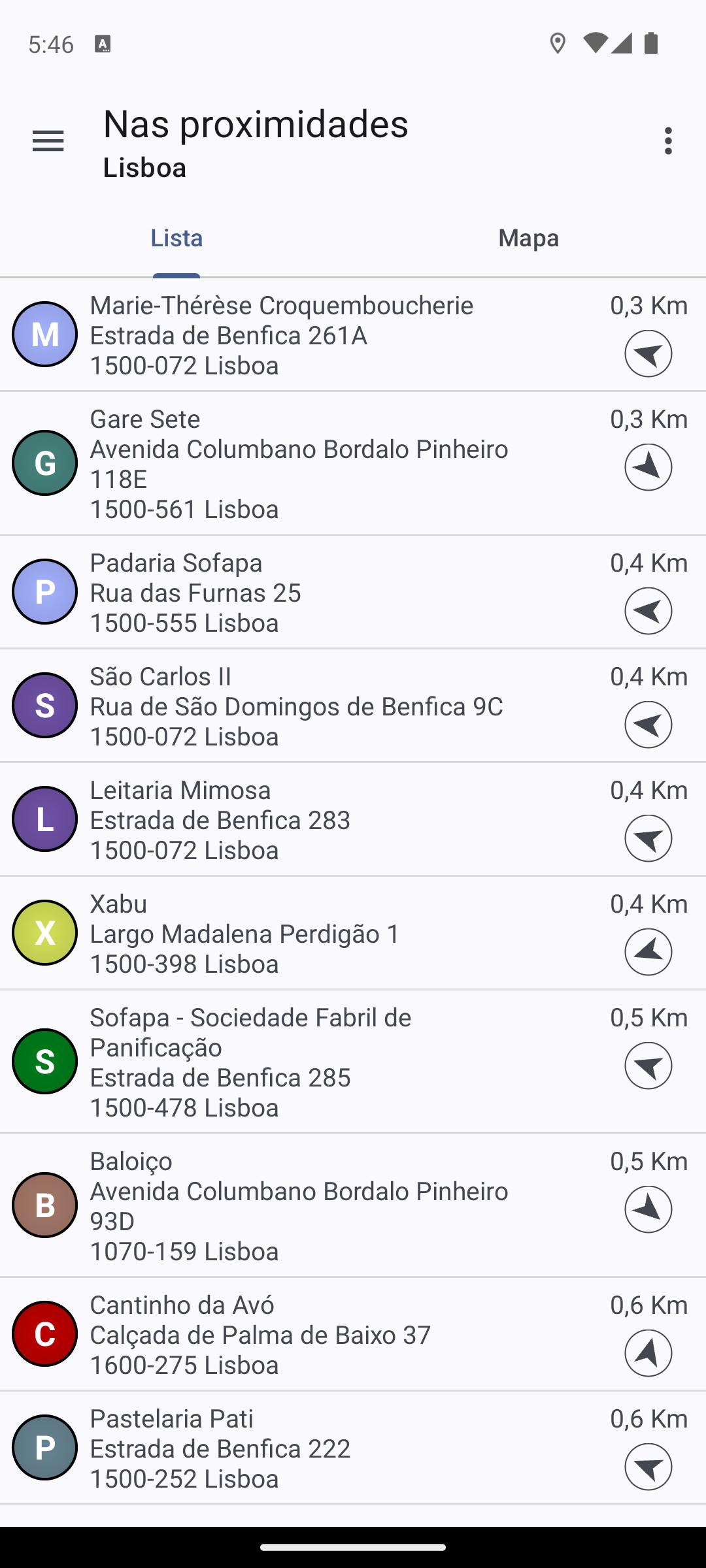Tap direction arrow next to Cantinho da Avó
This screenshot has height=1568, width=706.
[648, 1353]
